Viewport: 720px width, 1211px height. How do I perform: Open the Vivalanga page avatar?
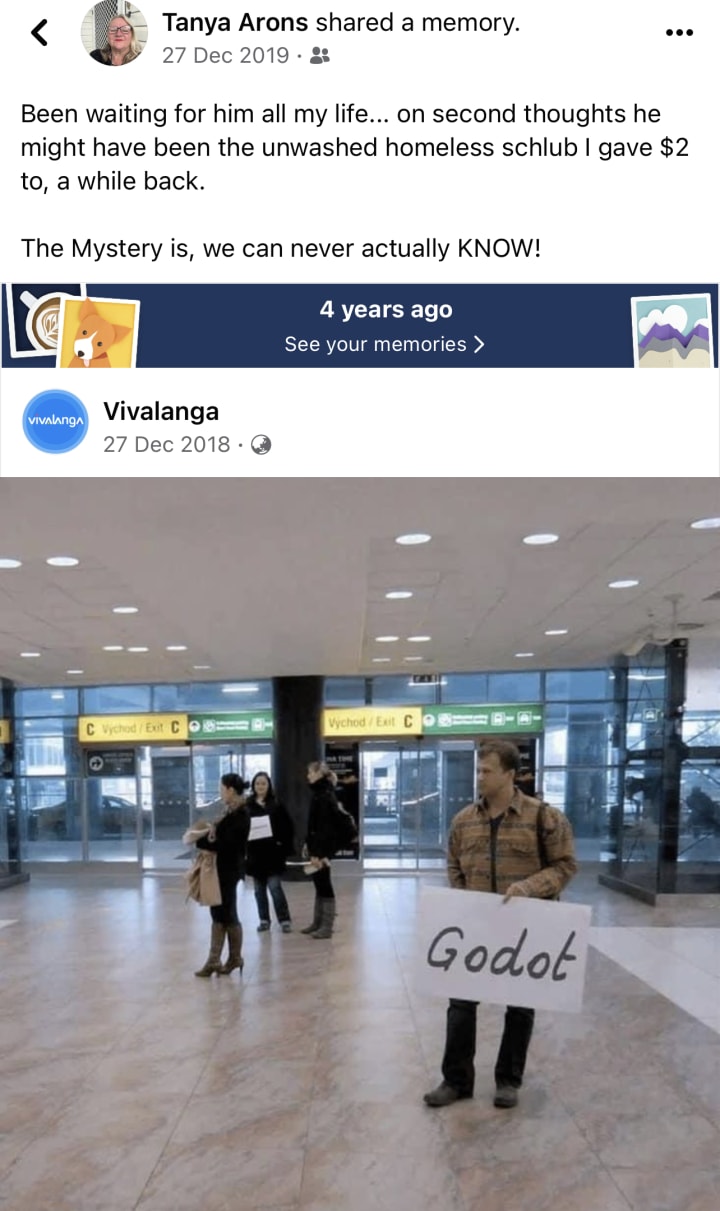[x=55, y=422]
